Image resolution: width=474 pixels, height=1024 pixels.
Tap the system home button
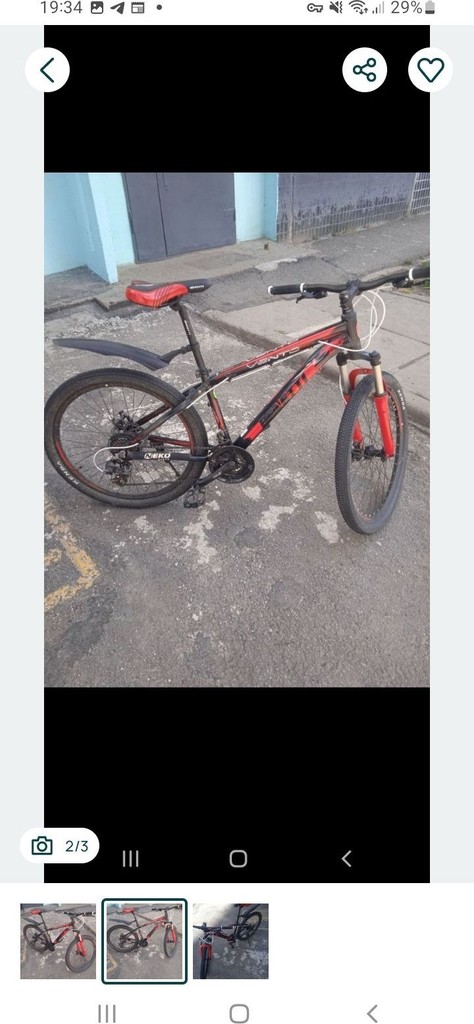point(239,1013)
